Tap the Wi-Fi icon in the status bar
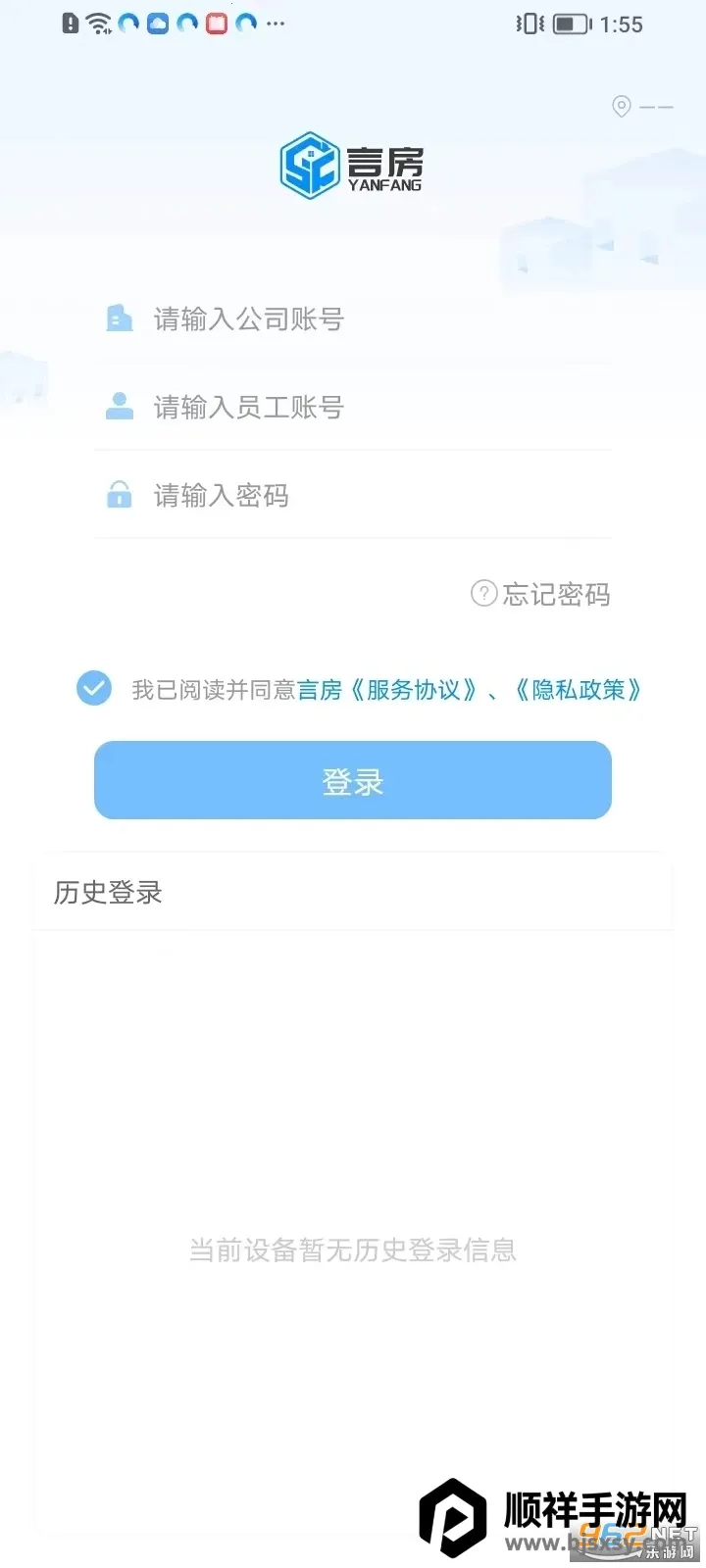 tap(99, 24)
